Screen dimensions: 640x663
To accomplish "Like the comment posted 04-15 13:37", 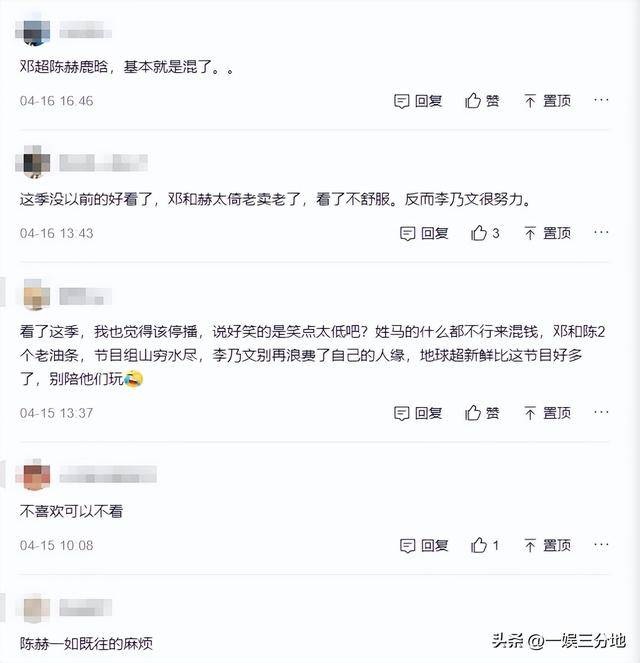I will point(482,413).
